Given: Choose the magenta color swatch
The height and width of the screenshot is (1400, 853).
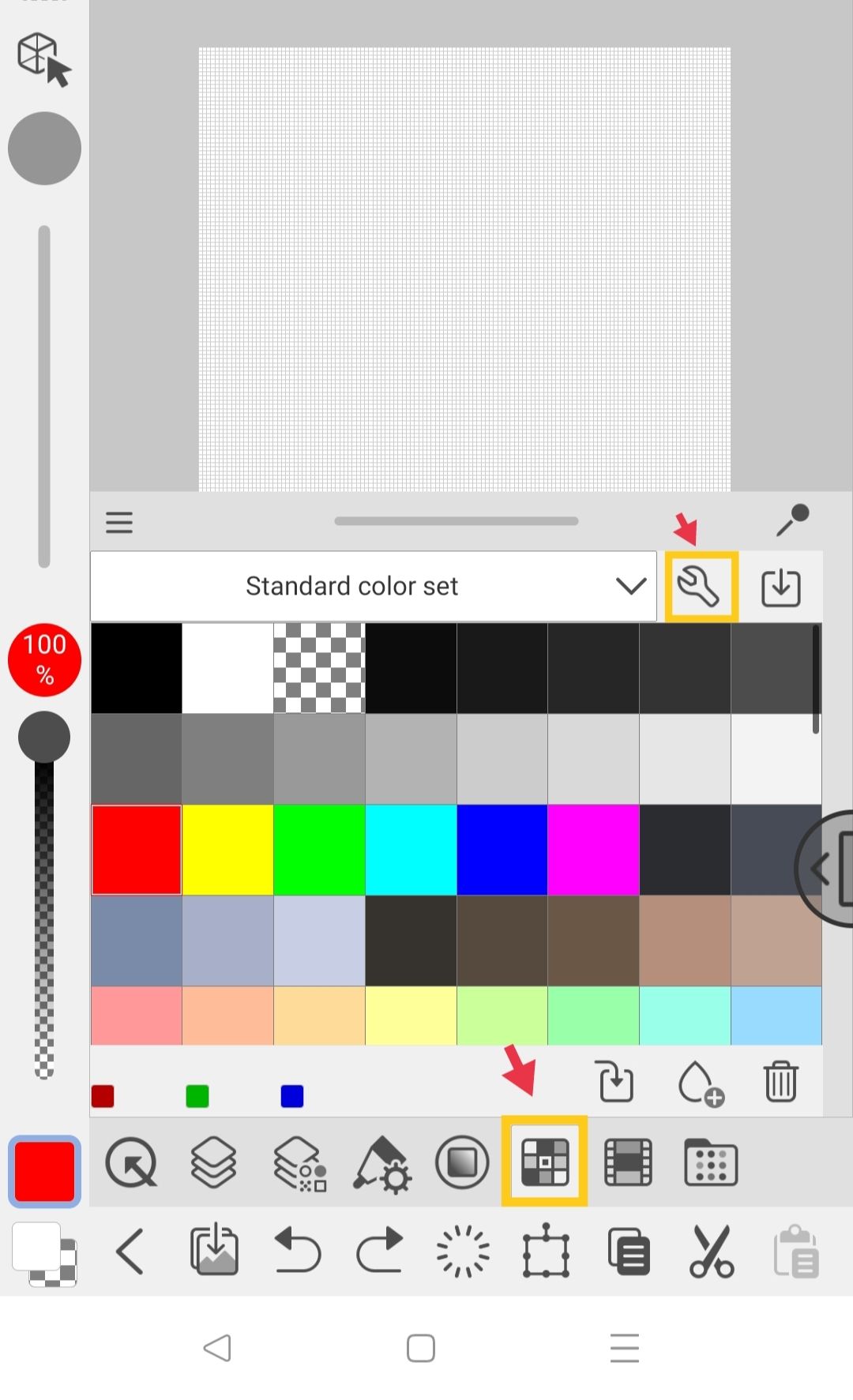Looking at the screenshot, I should click(x=593, y=850).
